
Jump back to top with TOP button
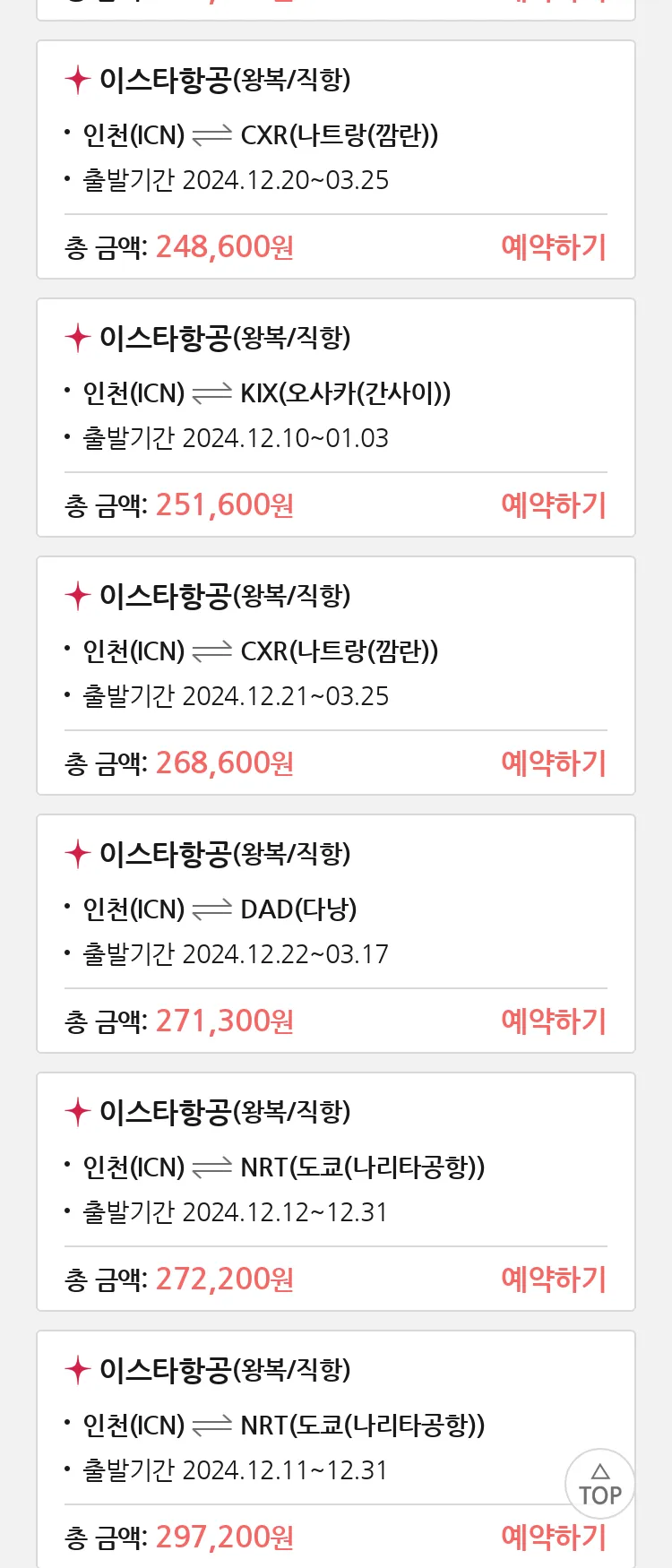pos(599,1484)
